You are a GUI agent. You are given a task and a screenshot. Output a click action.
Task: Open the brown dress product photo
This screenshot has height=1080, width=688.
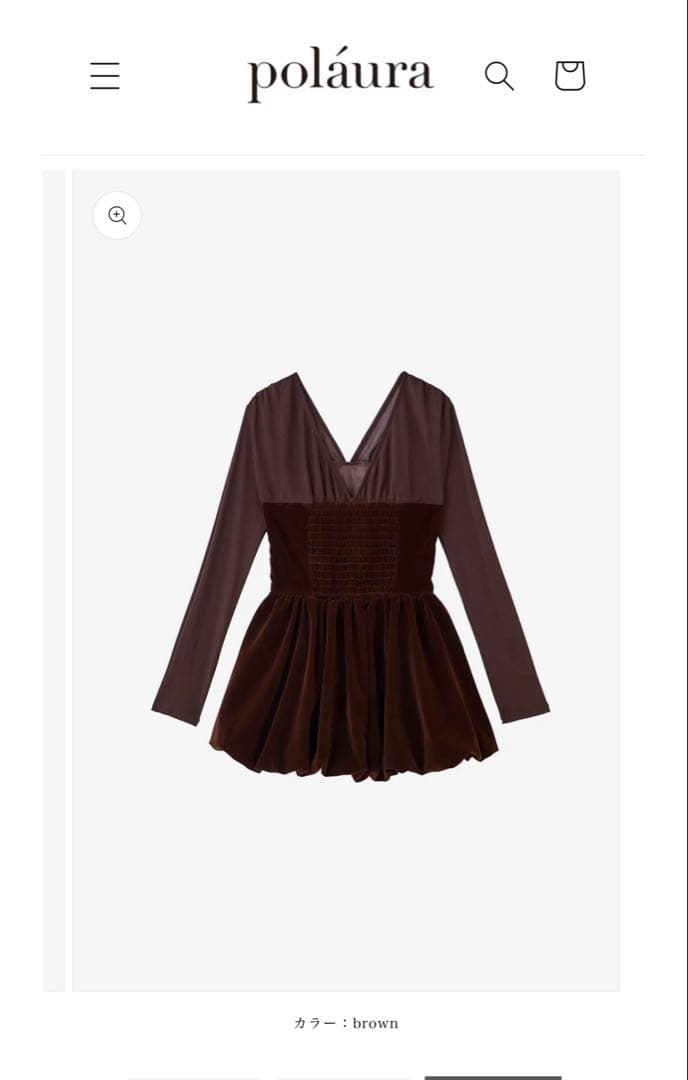click(350, 575)
